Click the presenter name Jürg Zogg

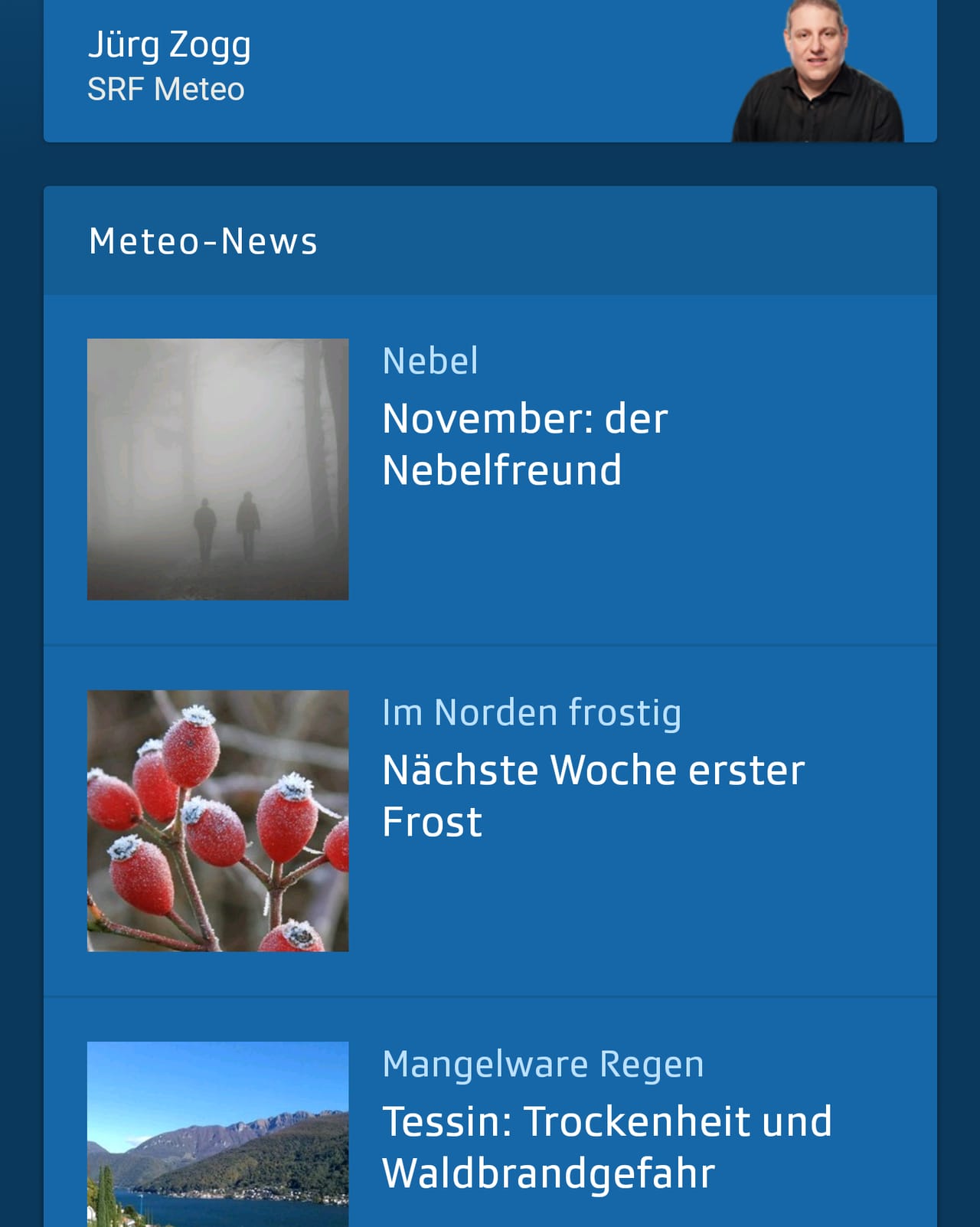[169, 44]
